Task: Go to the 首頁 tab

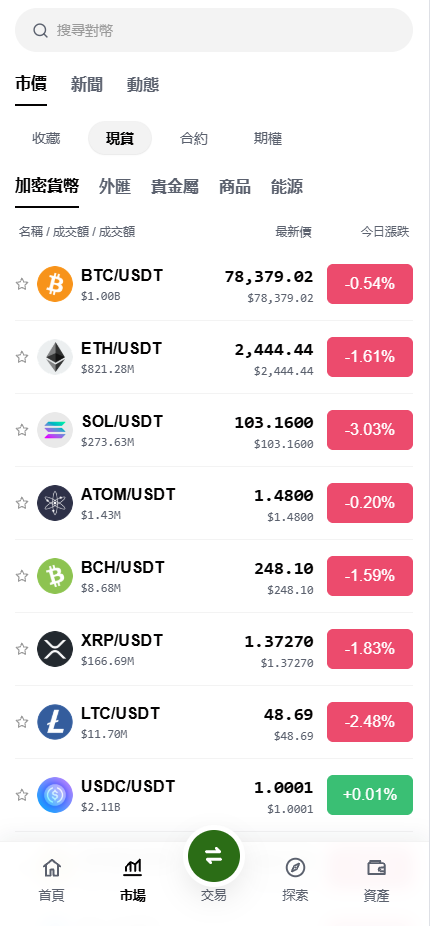Action: (51, 880)
